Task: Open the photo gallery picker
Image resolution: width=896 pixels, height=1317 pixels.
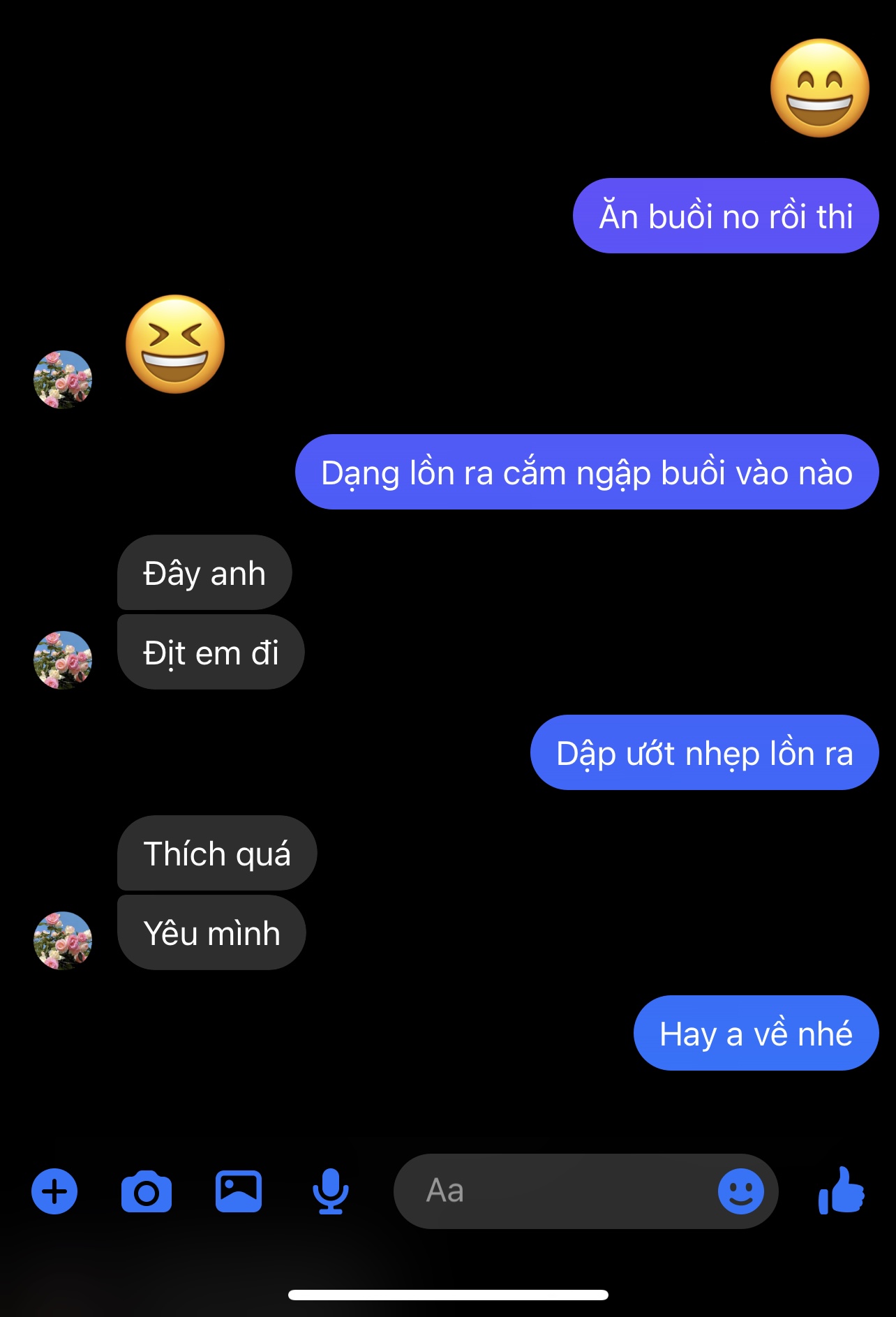Action: click(239, 1191)
